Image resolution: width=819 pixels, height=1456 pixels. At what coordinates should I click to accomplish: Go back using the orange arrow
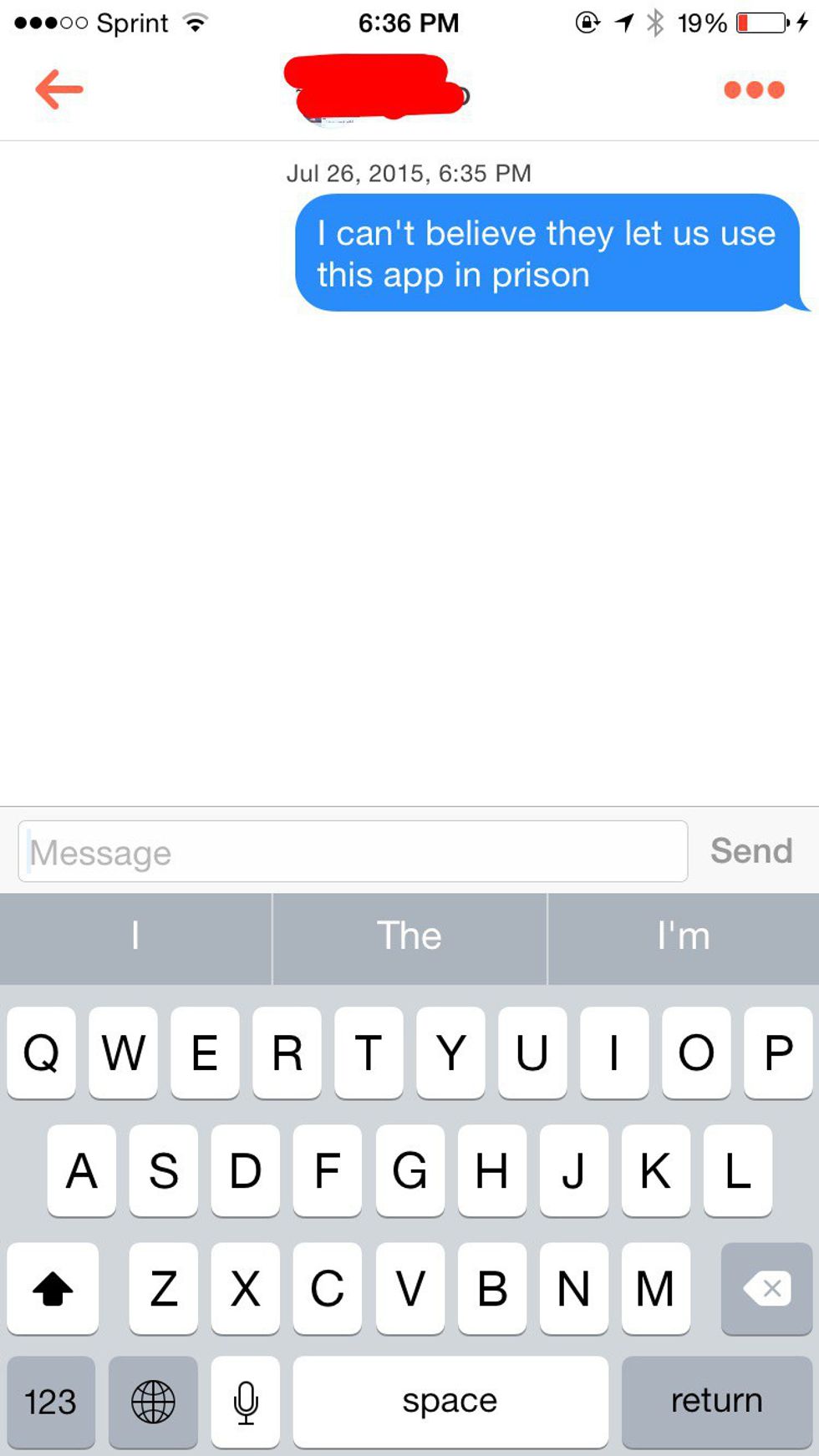coord(58,89)
